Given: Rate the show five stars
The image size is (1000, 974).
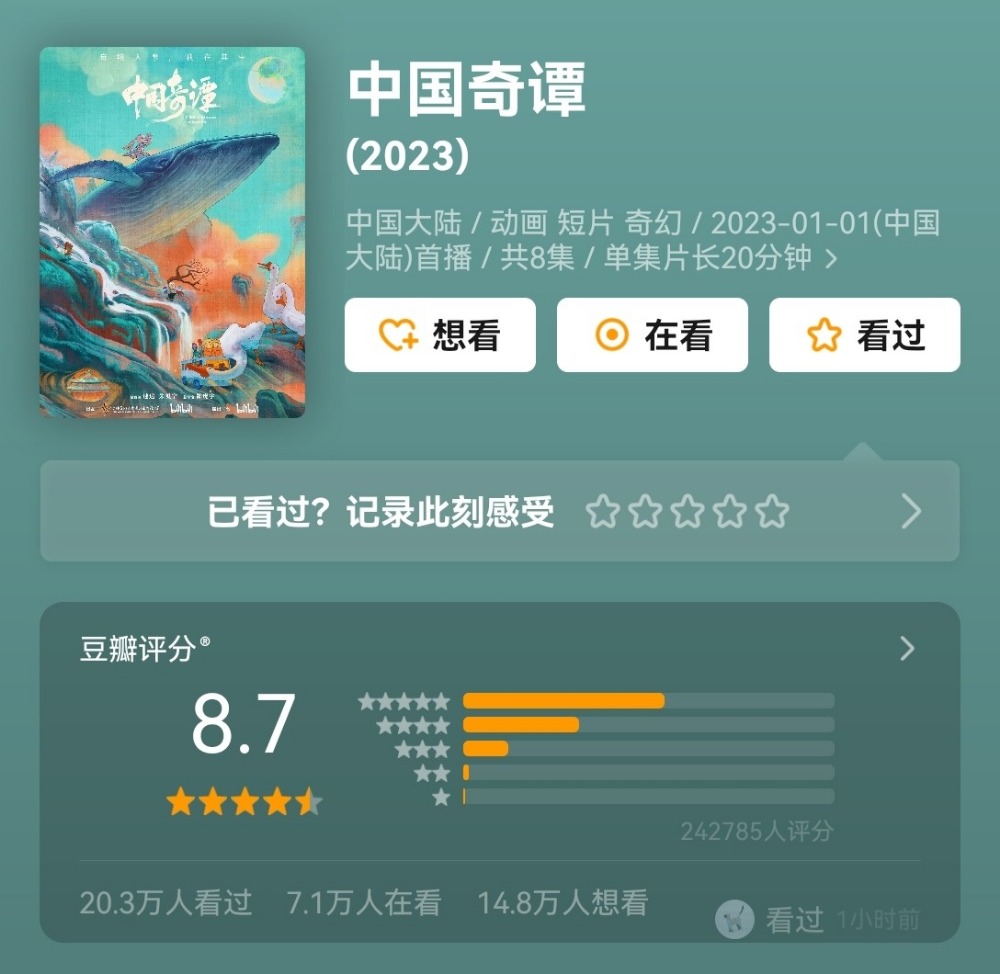Looking at the screenshot, I should 772,512.
